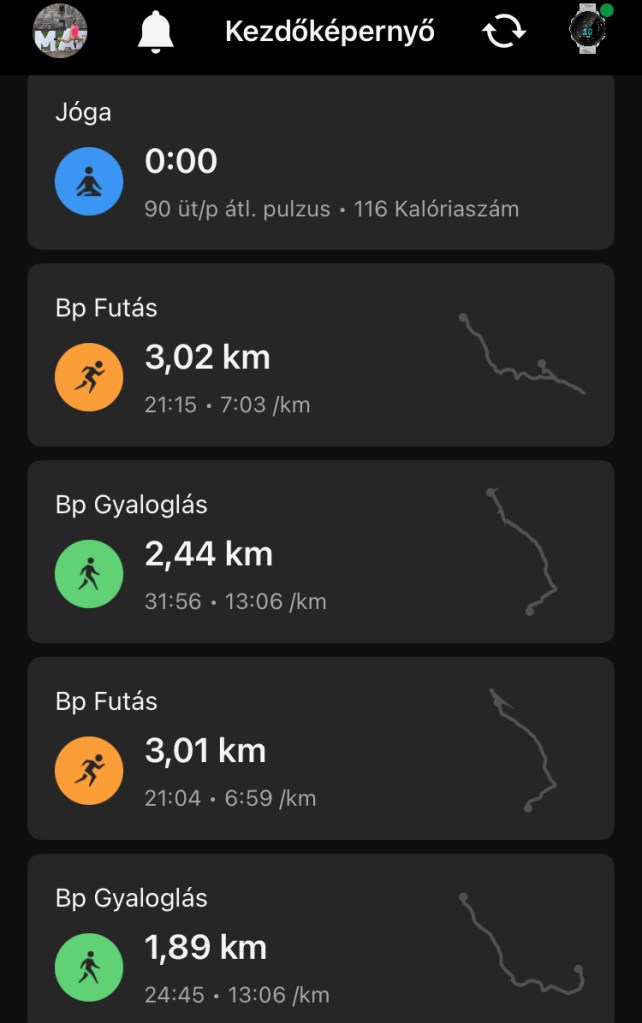The height and width of the screenshot is (1023, 642).
Task: Open the 3,02 km Bp Futás run
Action: pyautogui.click(x=320, y=355)
